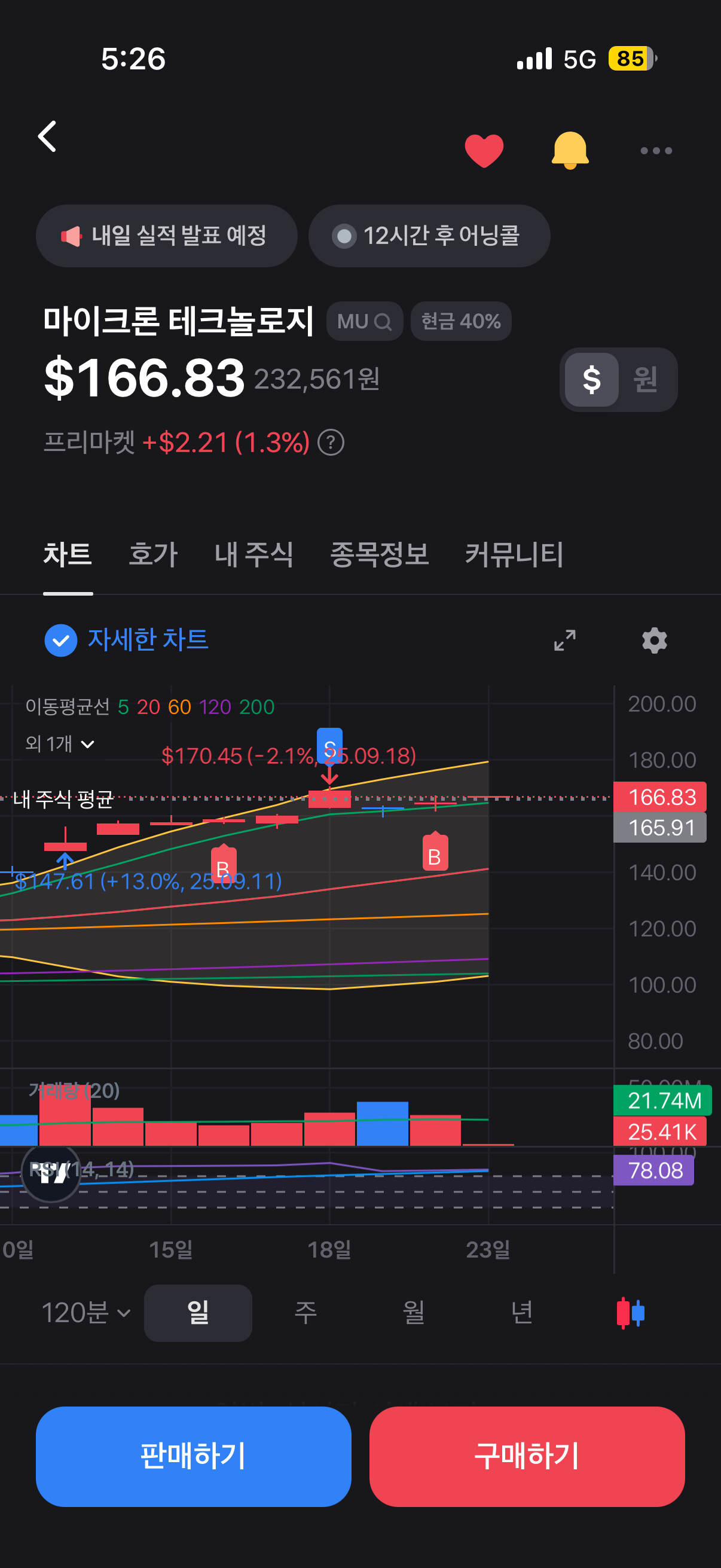Show the pre-market help question mark
Screen dimensions: 721x1568
tap(331, 443)
